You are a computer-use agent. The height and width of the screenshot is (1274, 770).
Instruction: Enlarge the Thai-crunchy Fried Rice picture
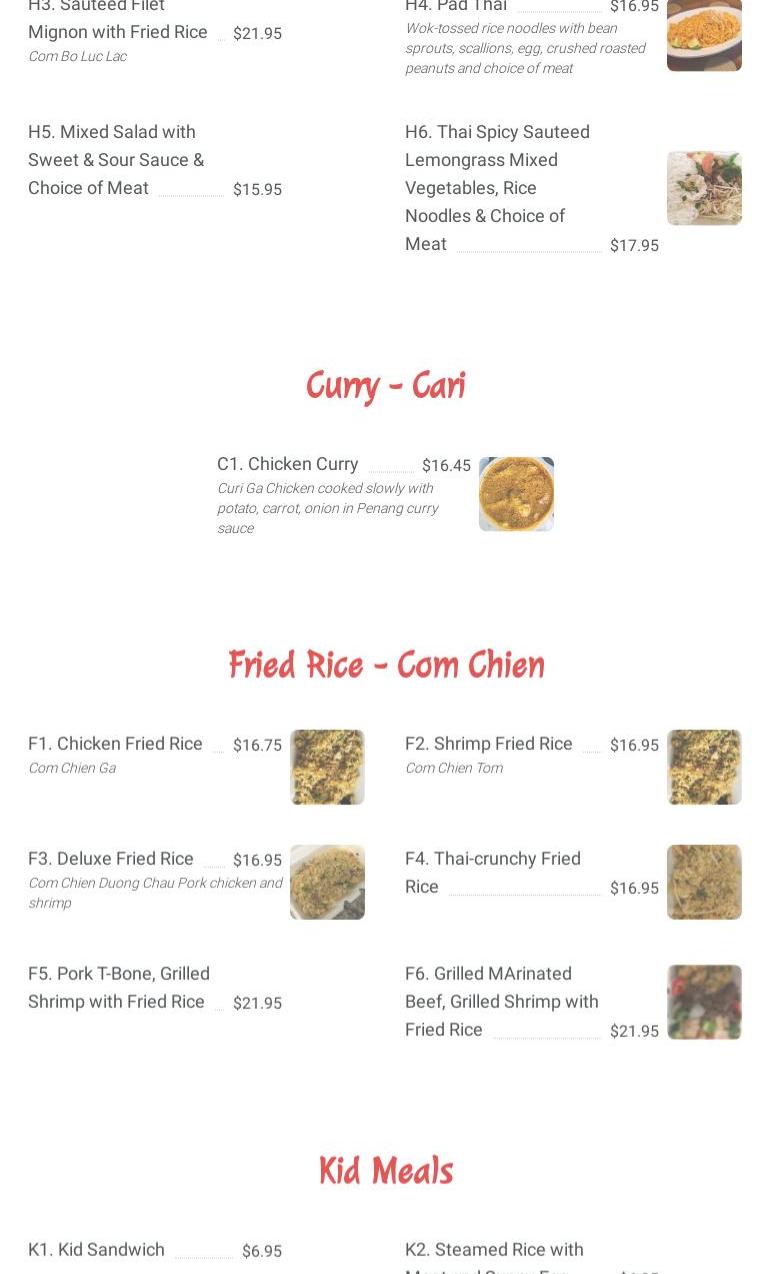click(704, 882)
